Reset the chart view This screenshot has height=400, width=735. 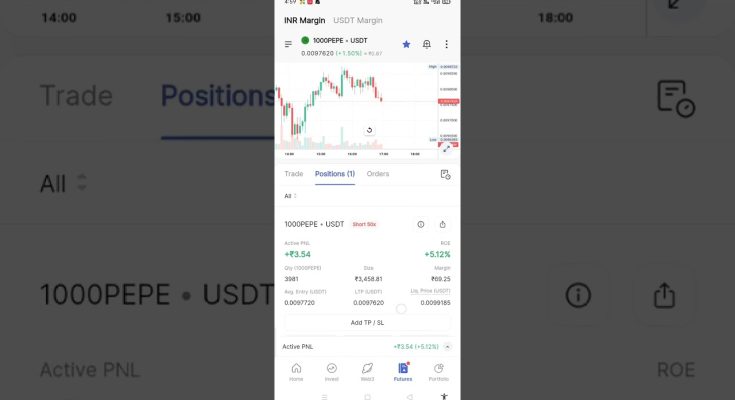click(x=369, y=130)
